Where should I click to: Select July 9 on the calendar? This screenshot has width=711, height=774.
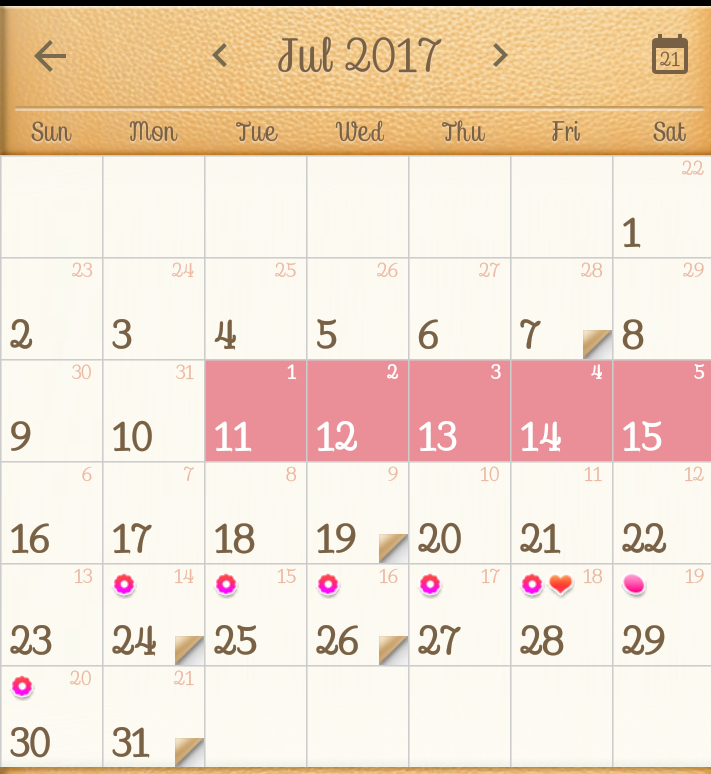click(51, 412)
